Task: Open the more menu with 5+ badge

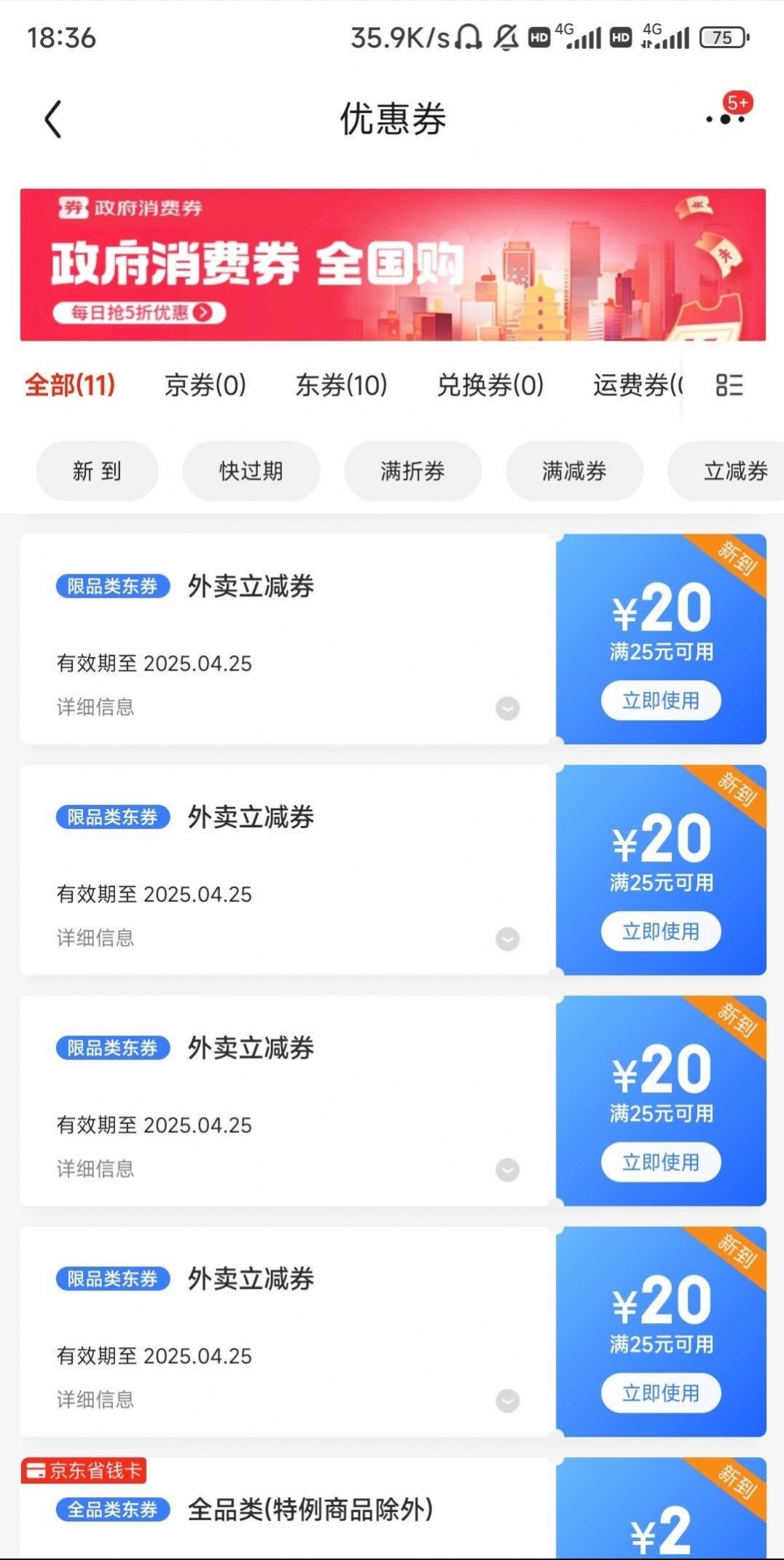Action: (x=726, y=118)
